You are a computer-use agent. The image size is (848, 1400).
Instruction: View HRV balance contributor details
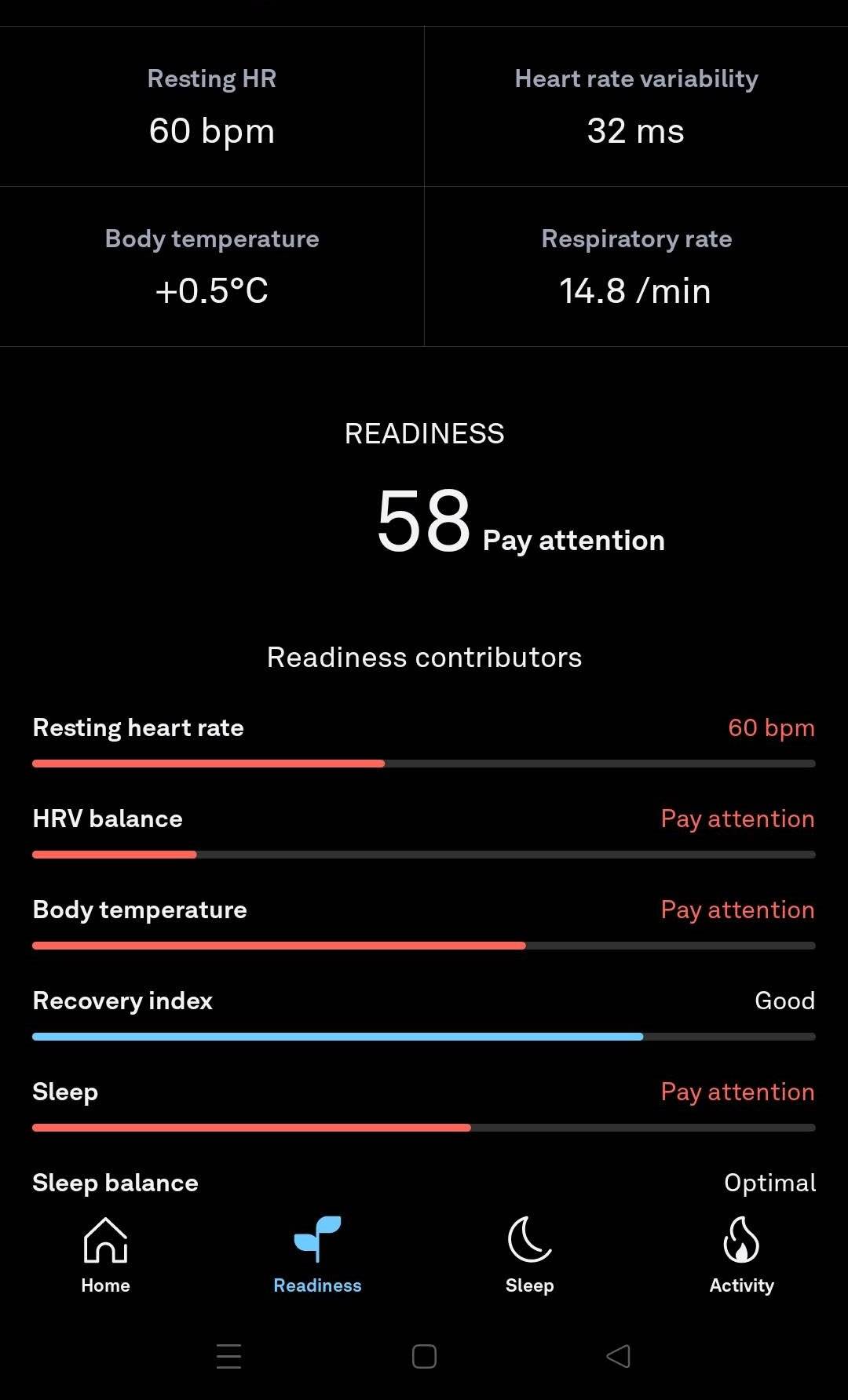click(424, 830)
